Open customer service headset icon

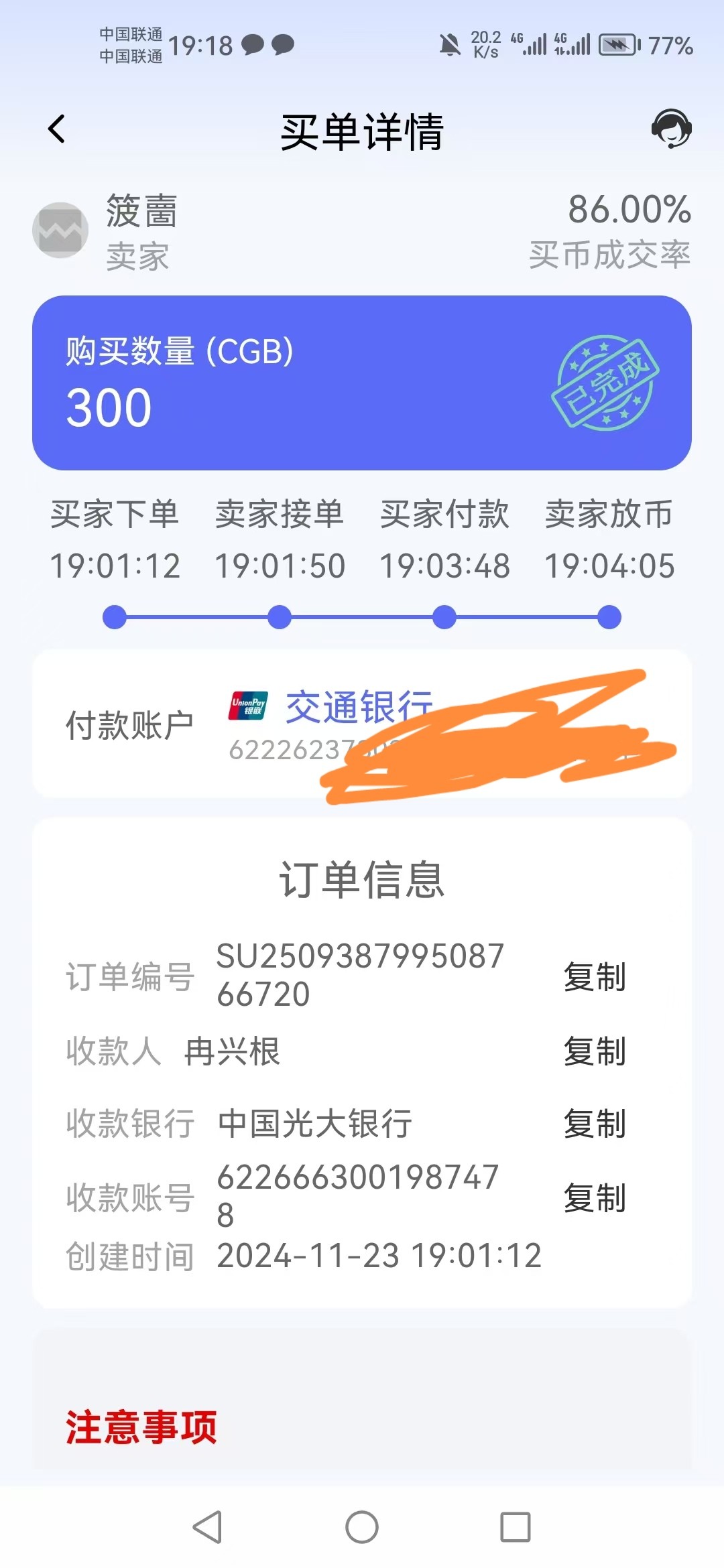[671, 129]
